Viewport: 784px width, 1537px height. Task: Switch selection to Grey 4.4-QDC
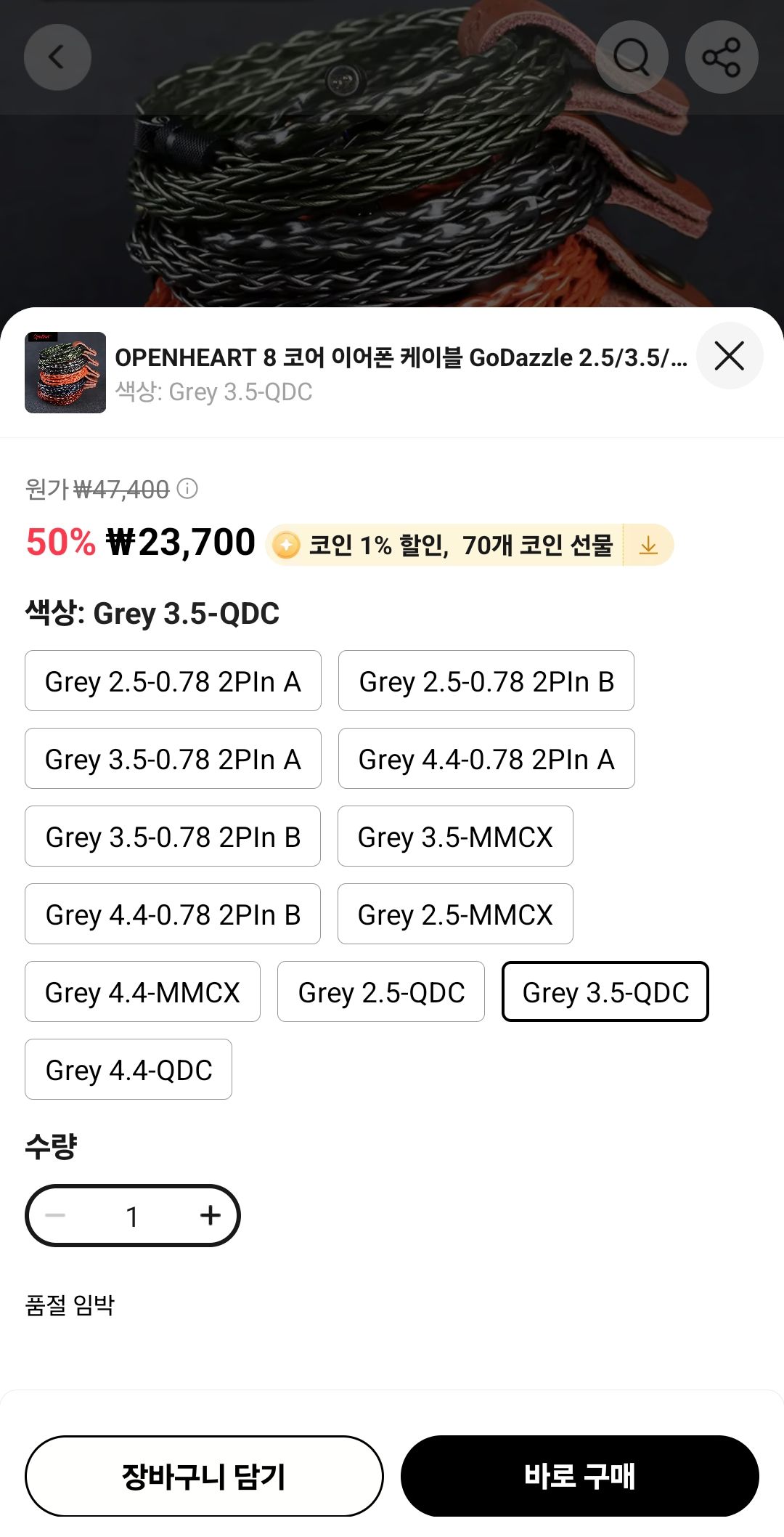pos(128,1068)
